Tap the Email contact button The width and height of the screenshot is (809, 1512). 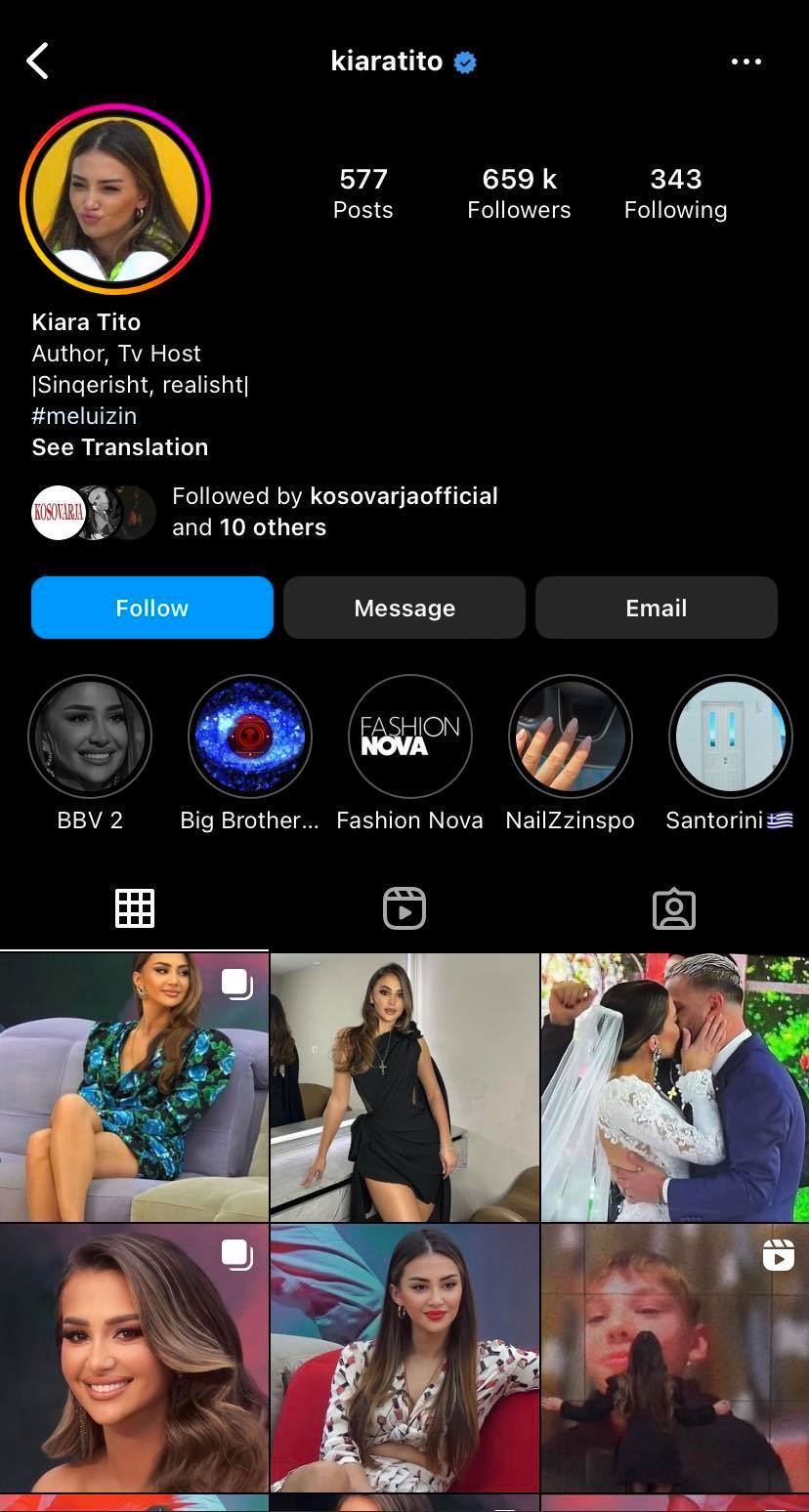tap(656, 608)
